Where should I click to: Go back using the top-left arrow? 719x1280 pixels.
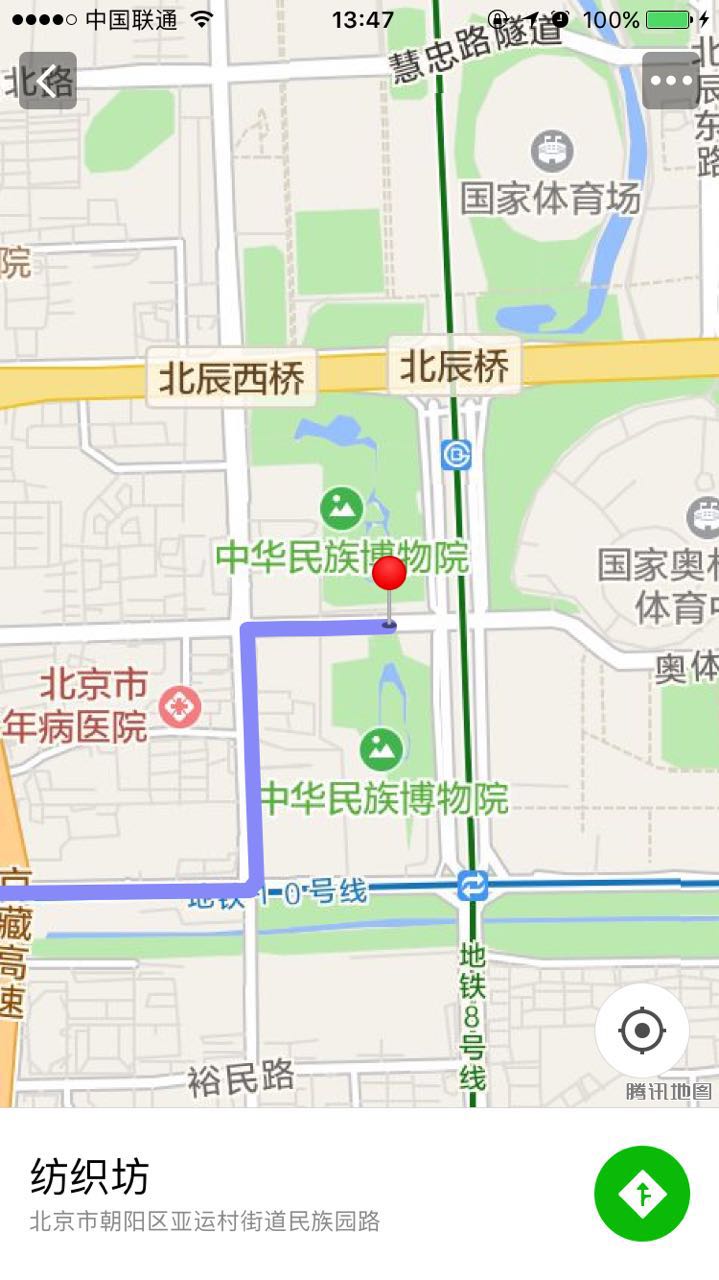click(47, 81)
